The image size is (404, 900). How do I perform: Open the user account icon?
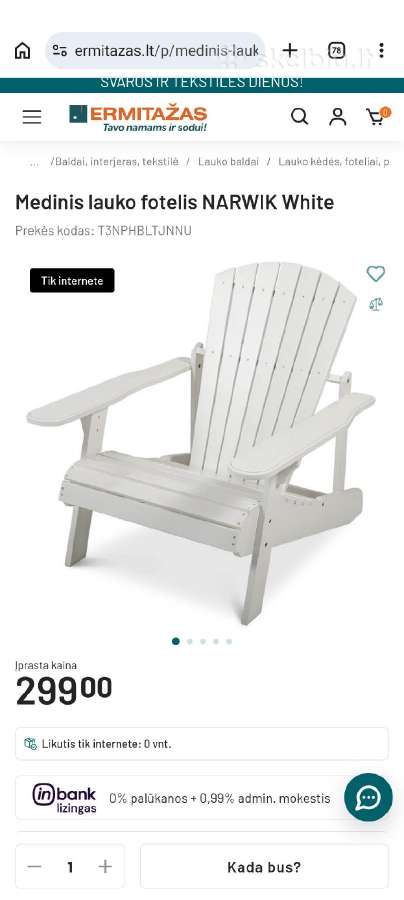point(337,117)
